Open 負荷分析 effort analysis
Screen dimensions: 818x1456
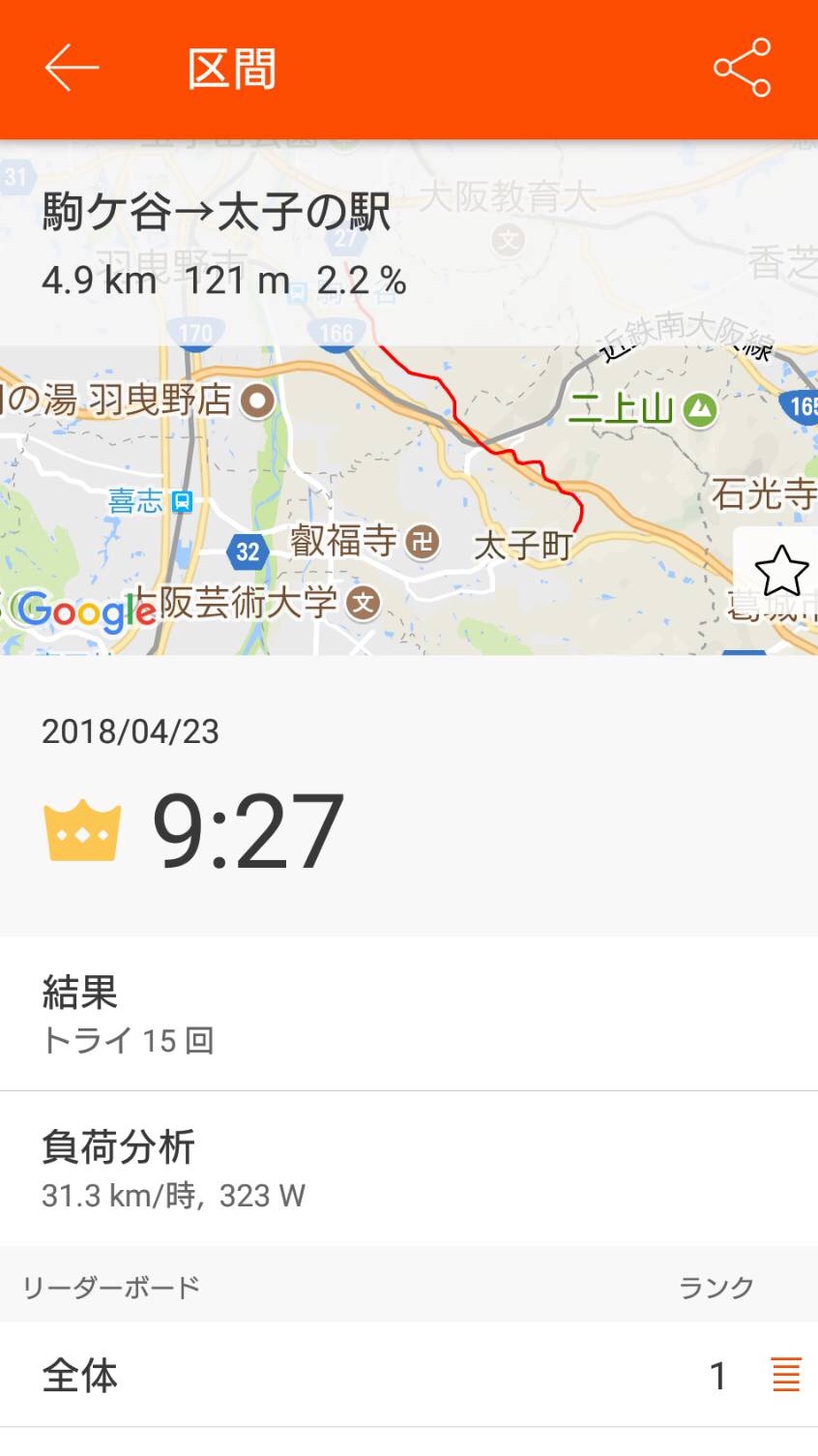(408, 1169)
